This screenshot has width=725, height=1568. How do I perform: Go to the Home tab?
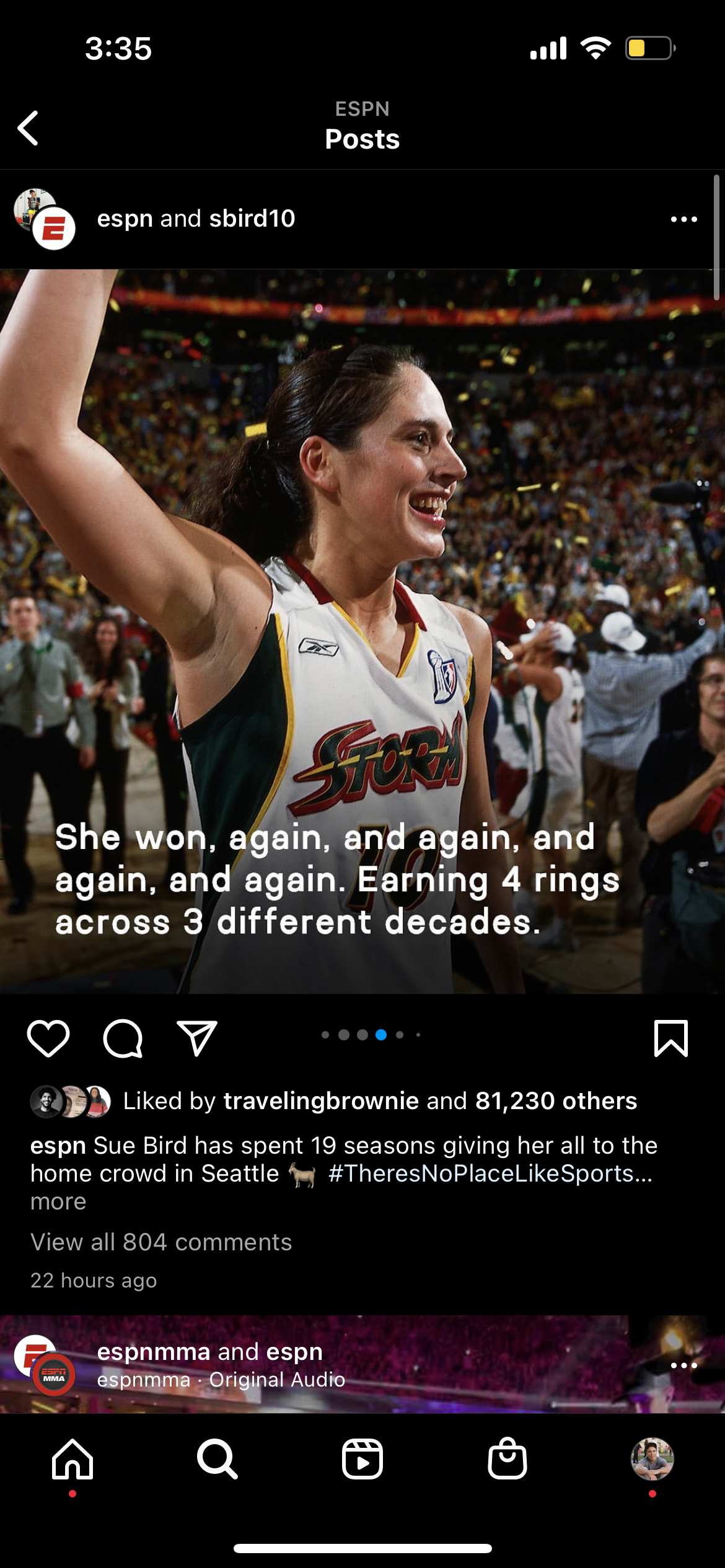[x=72, y=1459]
